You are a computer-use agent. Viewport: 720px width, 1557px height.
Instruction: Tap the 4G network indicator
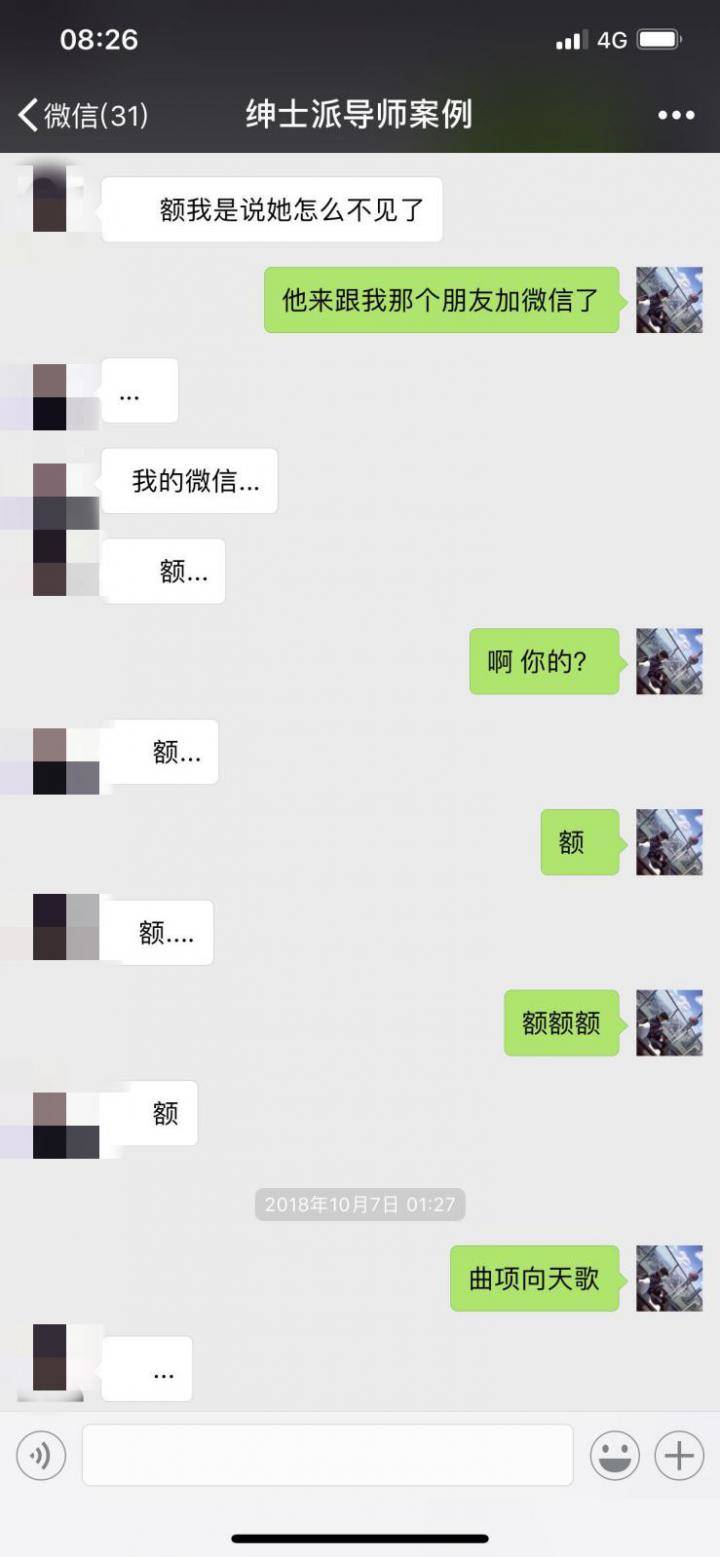[x=611, y=39]
